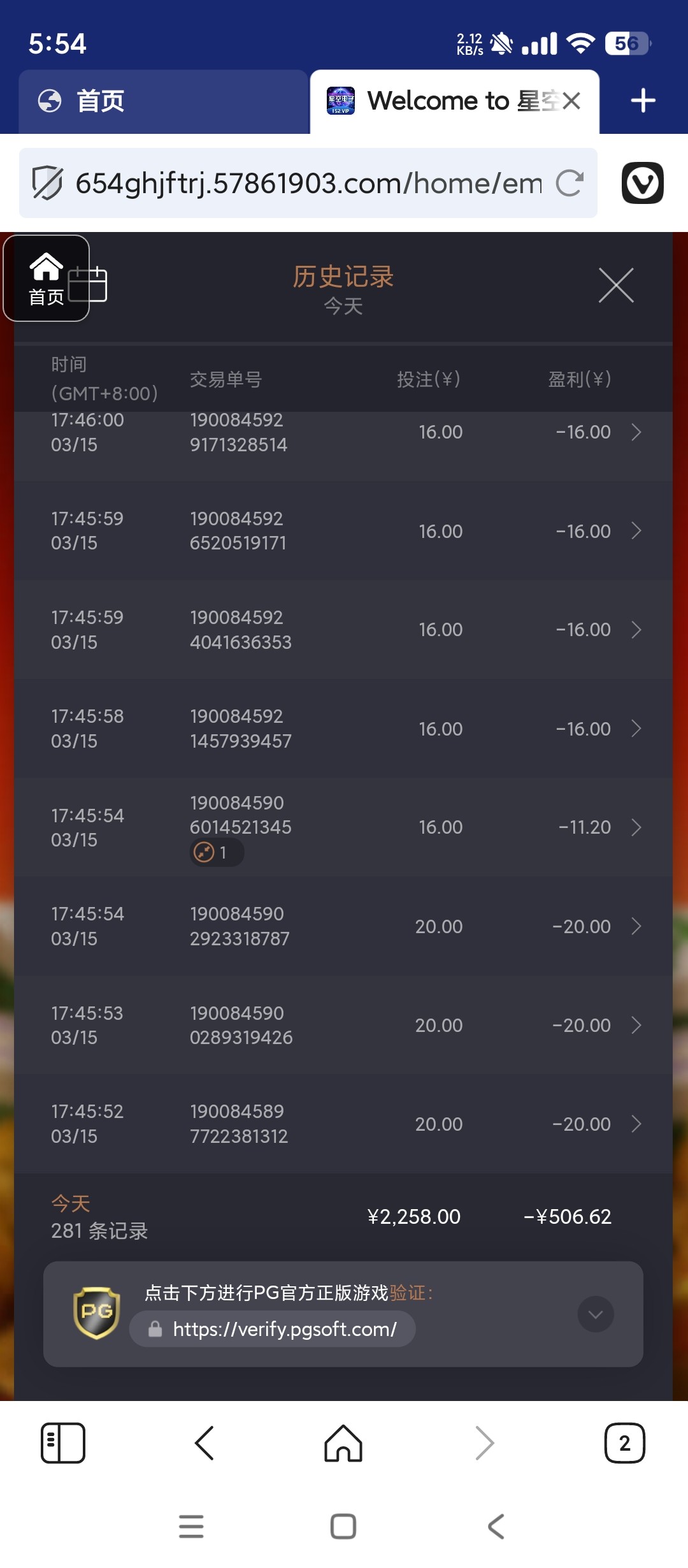Open record 1900845921457939457 details
The height and width of the screenshot is (1568, 688).
(x=343, y=729)
